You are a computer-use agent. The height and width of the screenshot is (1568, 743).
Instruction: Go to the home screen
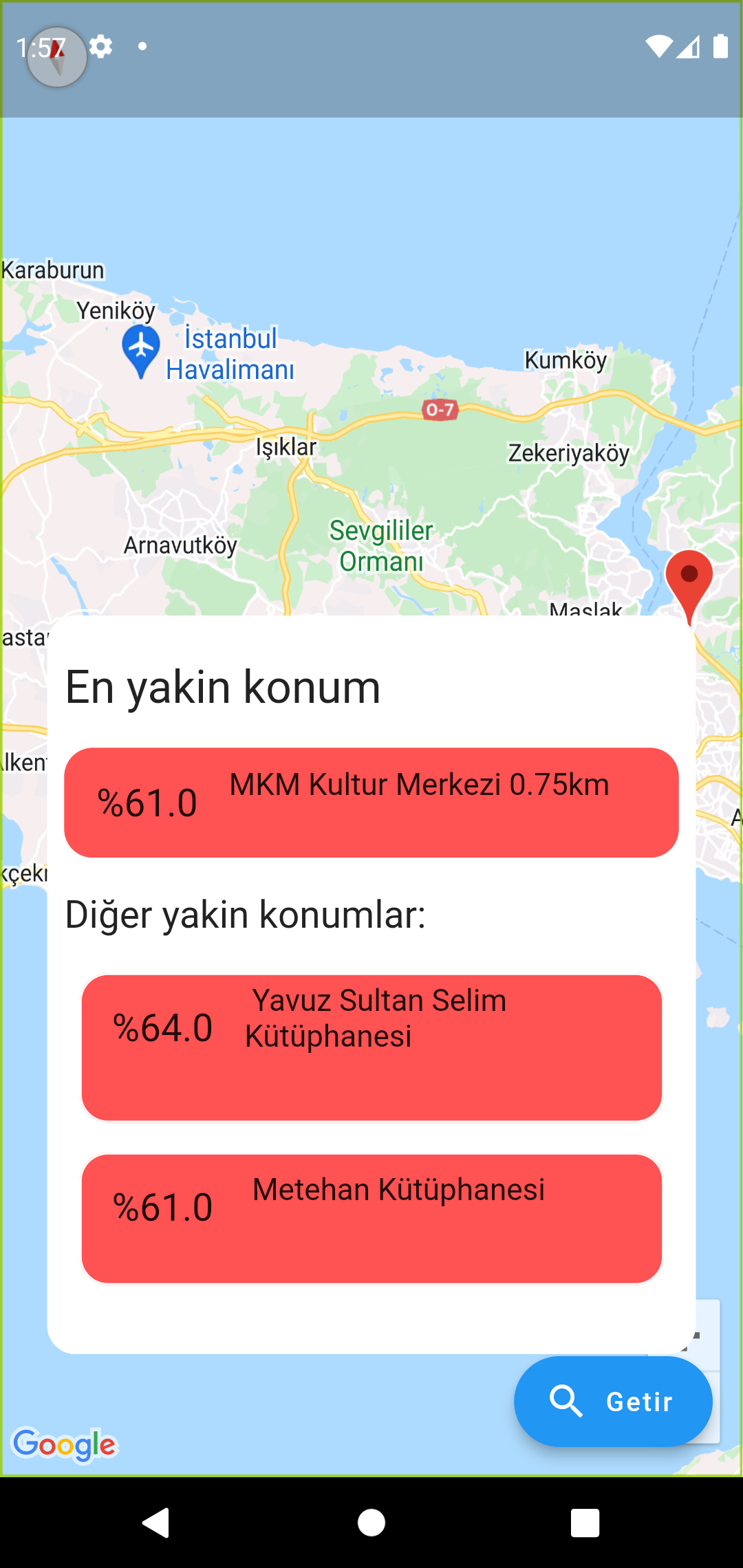tap(371, 1522)
